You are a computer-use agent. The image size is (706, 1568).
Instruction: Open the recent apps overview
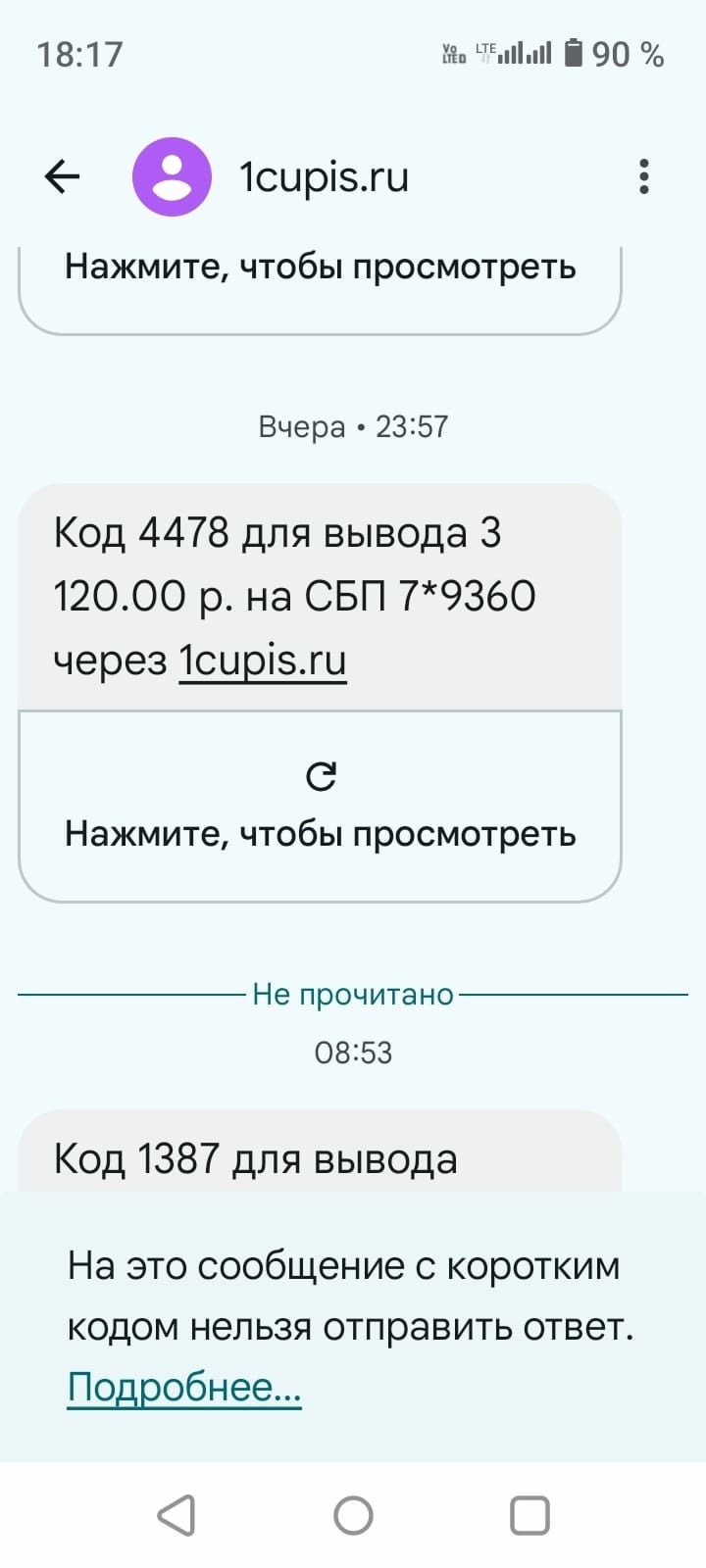529,1515
